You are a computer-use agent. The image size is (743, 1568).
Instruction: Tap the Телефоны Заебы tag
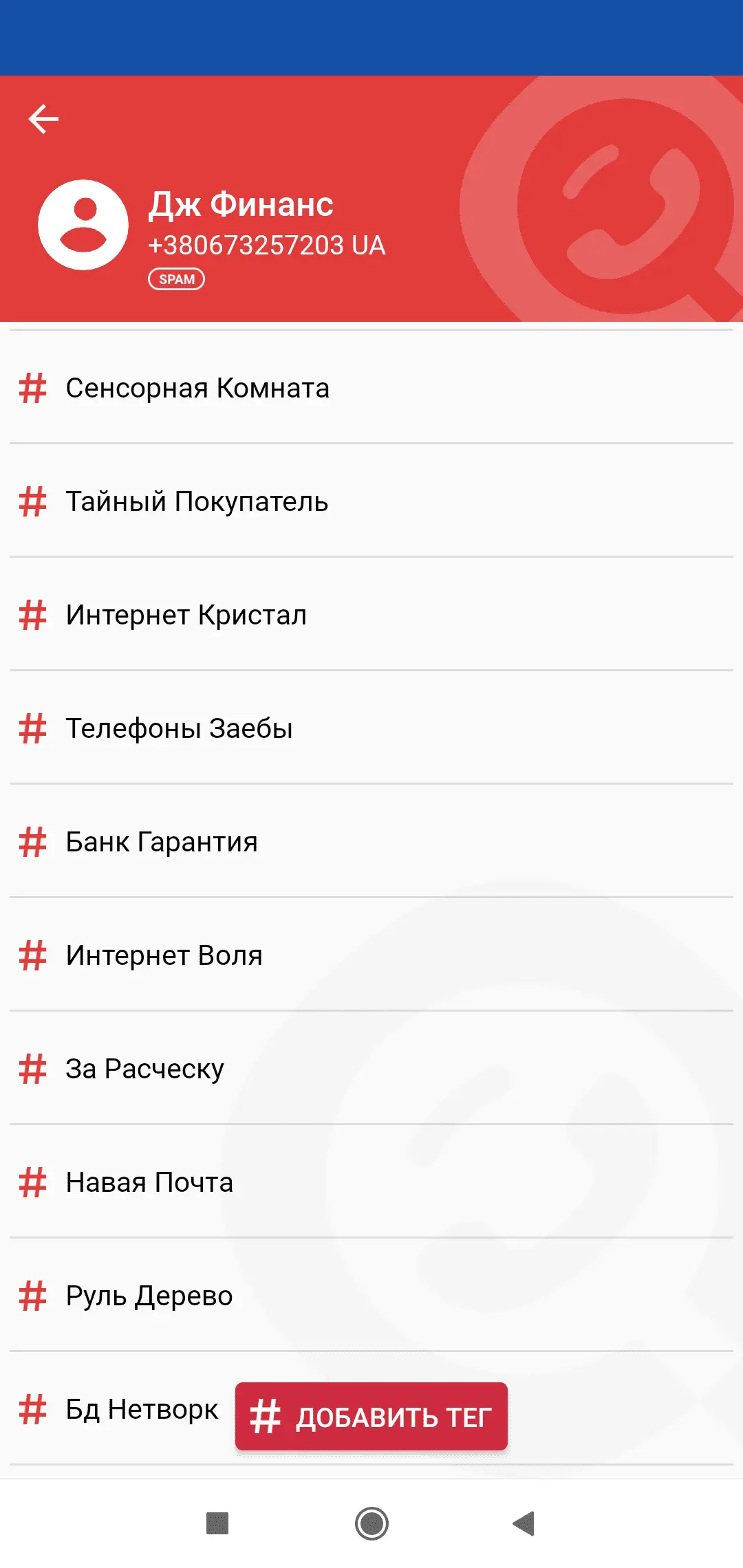179,729
